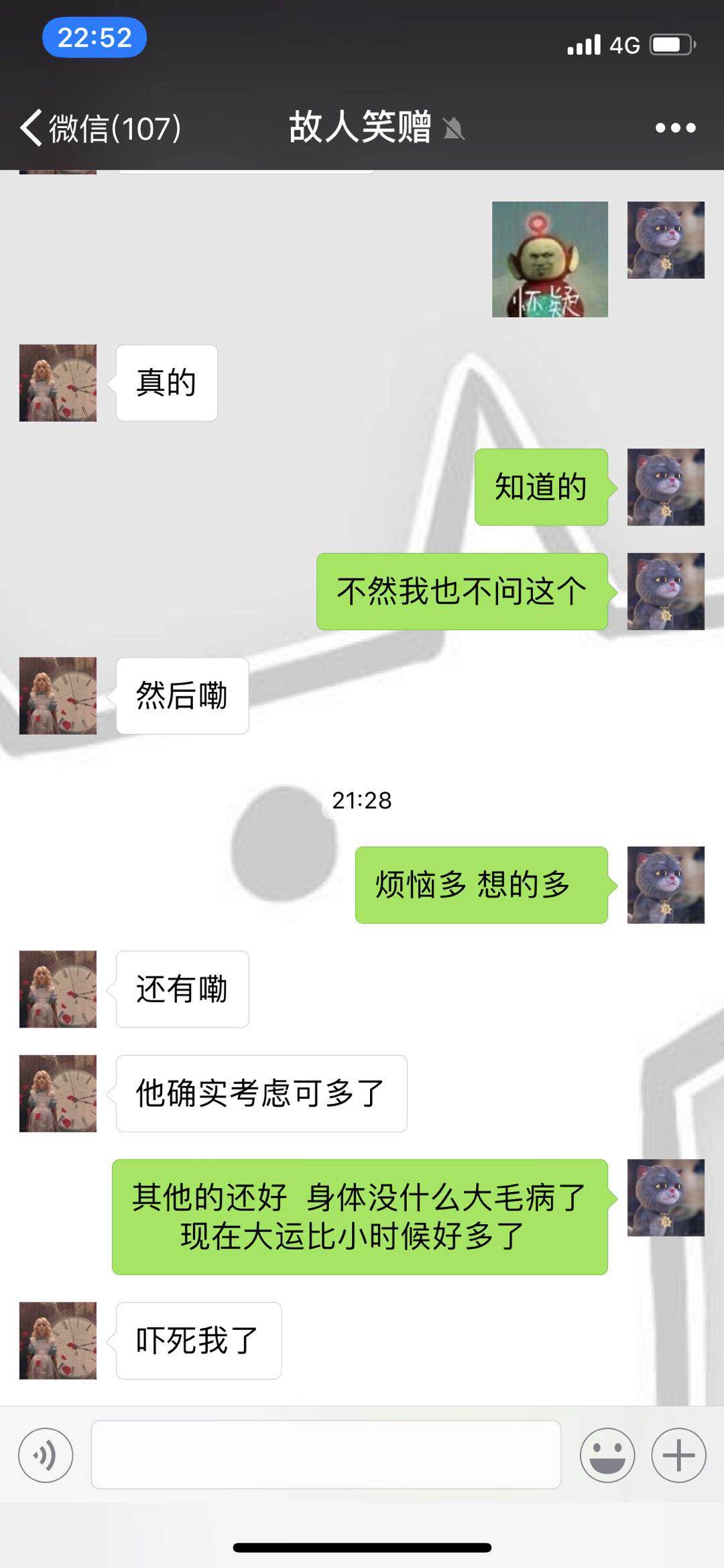
Task: Open the contact's avatar beside 真的
Action: coord(58,383)
